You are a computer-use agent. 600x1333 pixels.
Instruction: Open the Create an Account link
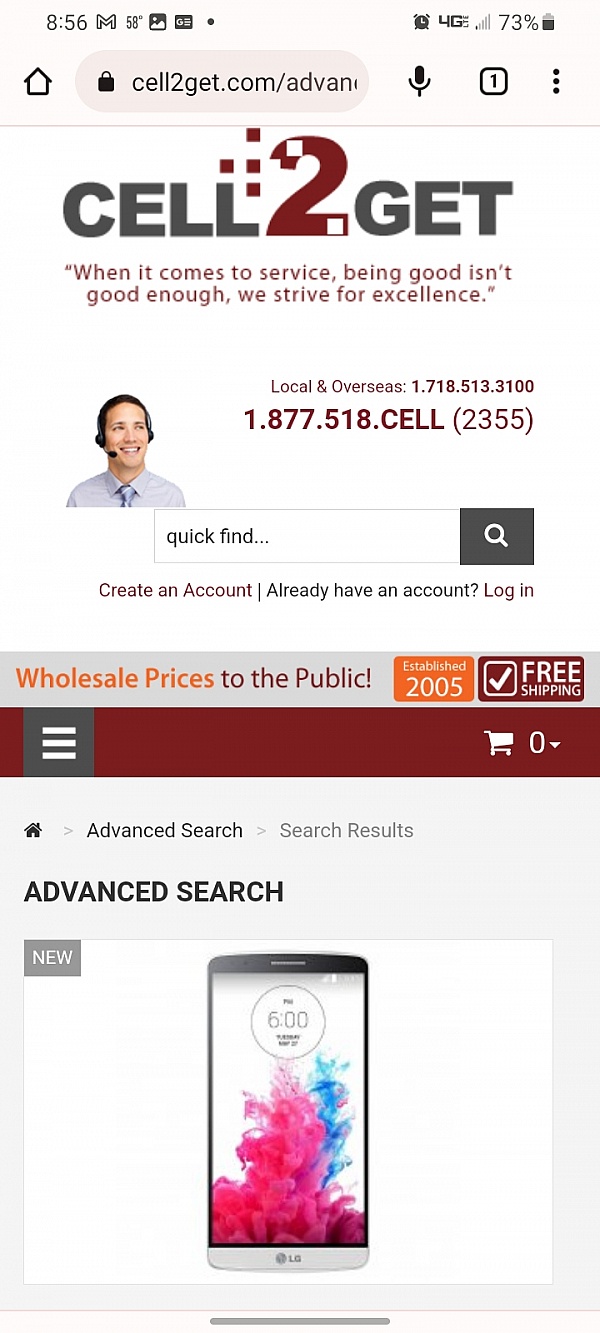[x=175, y=590]
